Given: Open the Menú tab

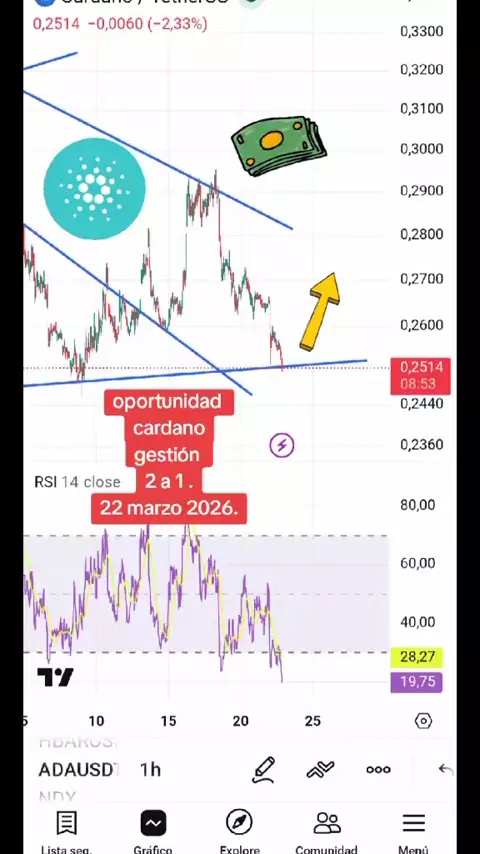Looking at the screenshot, I should (x=414, y=831).
